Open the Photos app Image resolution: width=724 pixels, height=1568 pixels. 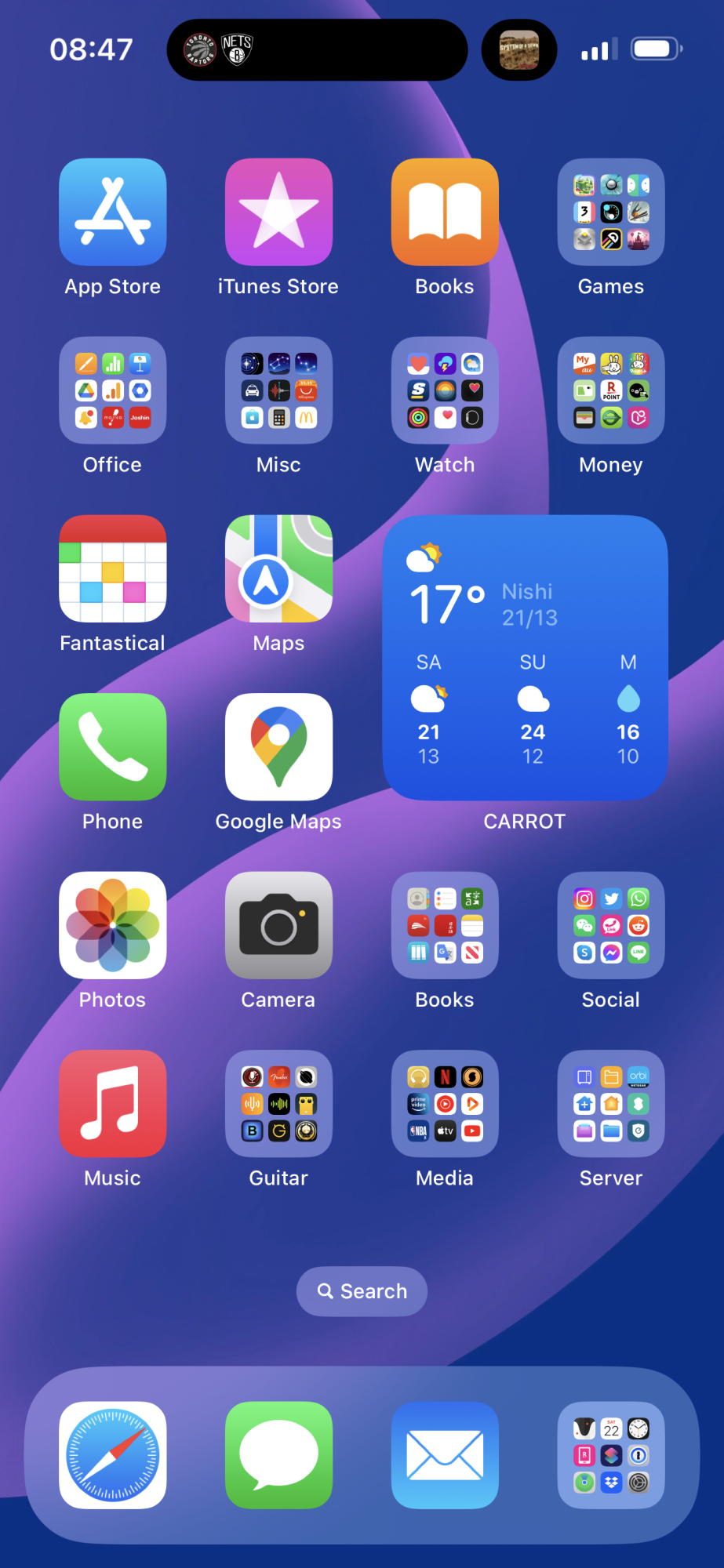[112, 925]
